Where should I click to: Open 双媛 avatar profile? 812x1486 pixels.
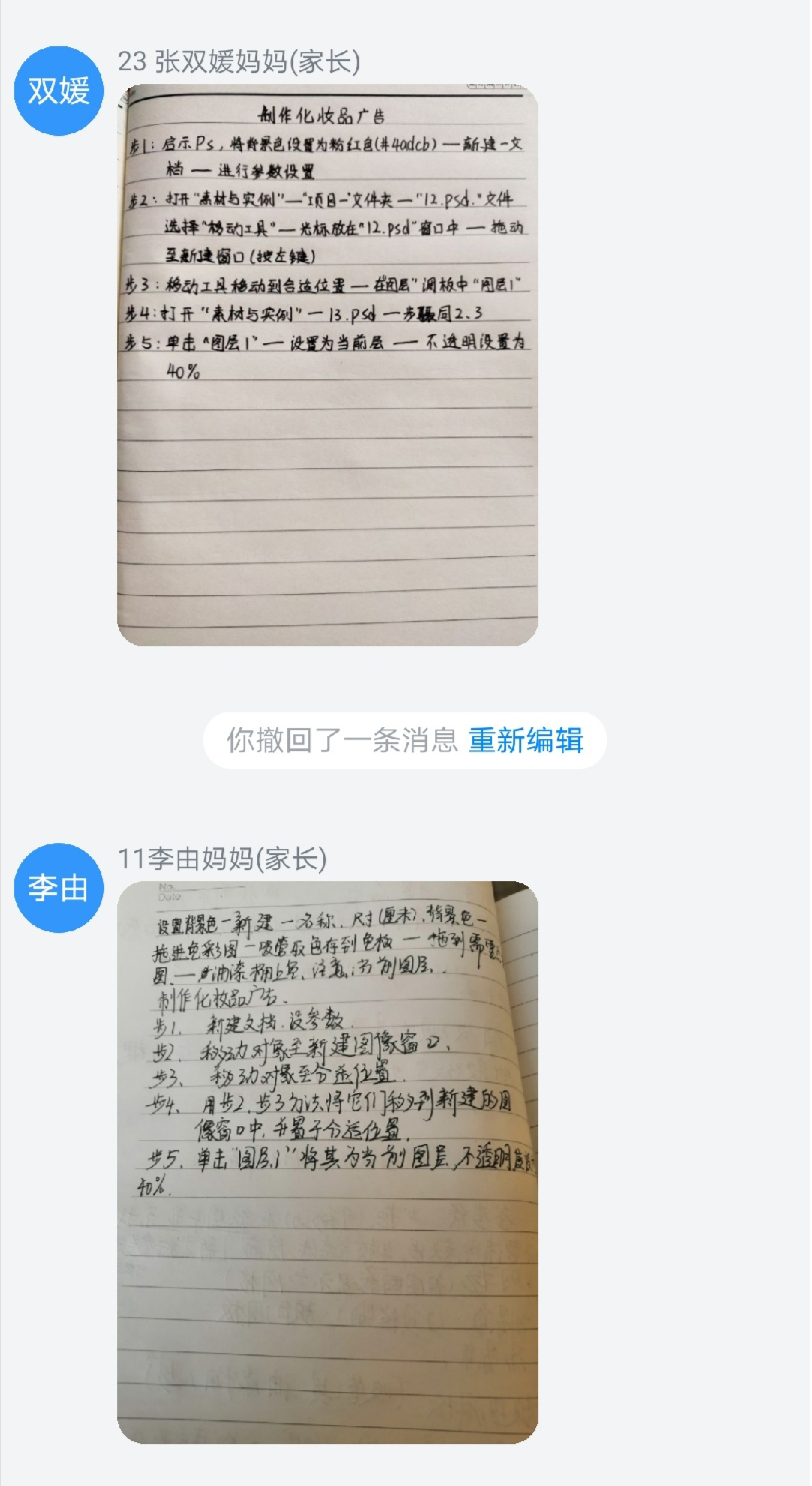coord(59,90)
